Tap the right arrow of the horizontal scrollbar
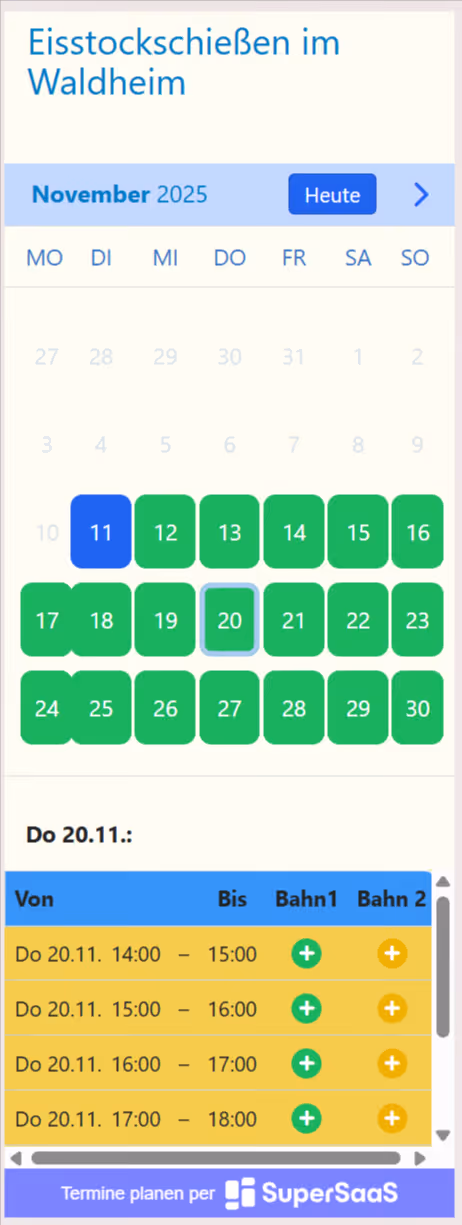This screenshot has height=1225, width=462. point(419,1158)
